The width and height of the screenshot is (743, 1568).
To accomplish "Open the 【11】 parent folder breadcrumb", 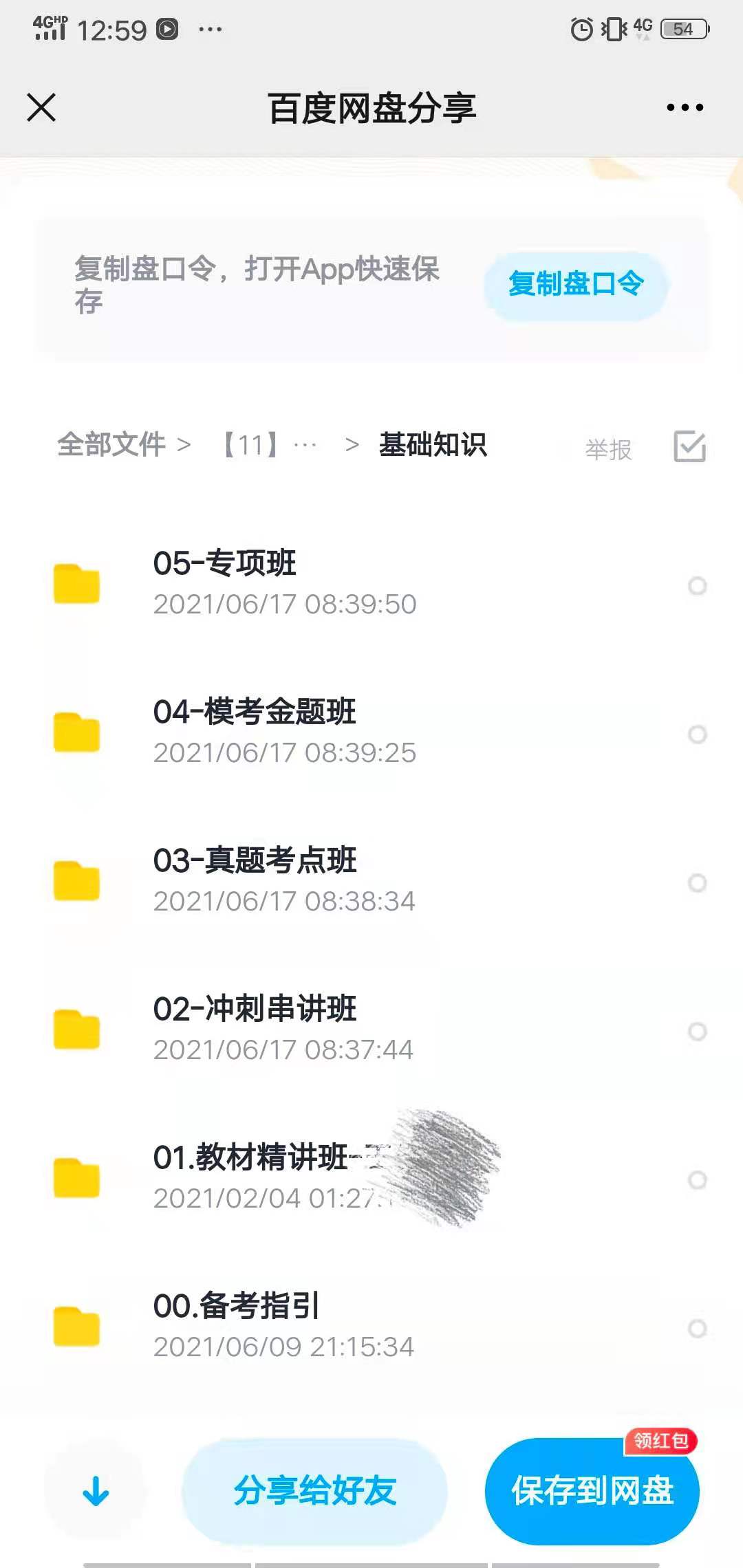I will (252, 445).
